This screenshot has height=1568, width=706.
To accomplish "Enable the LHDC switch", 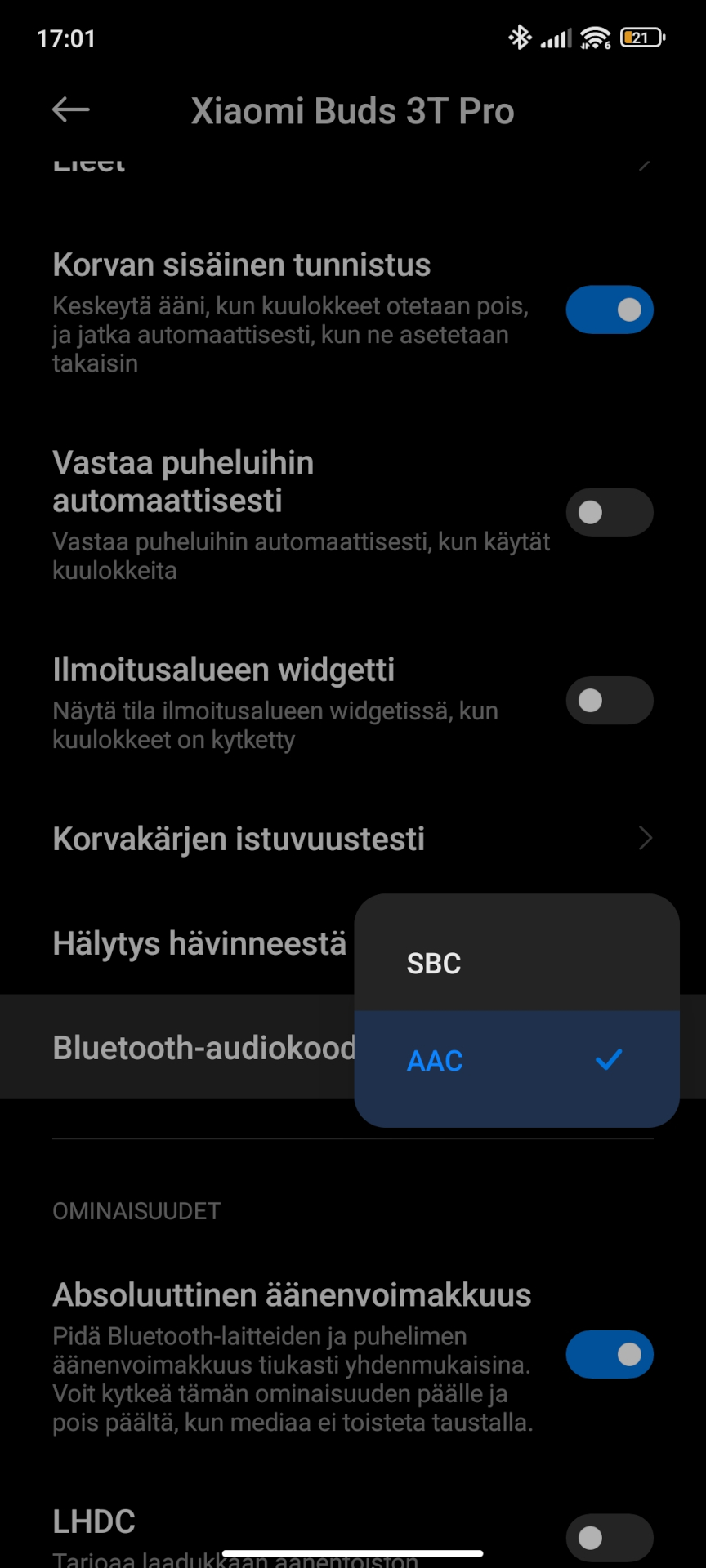I will click(610, 1539).
